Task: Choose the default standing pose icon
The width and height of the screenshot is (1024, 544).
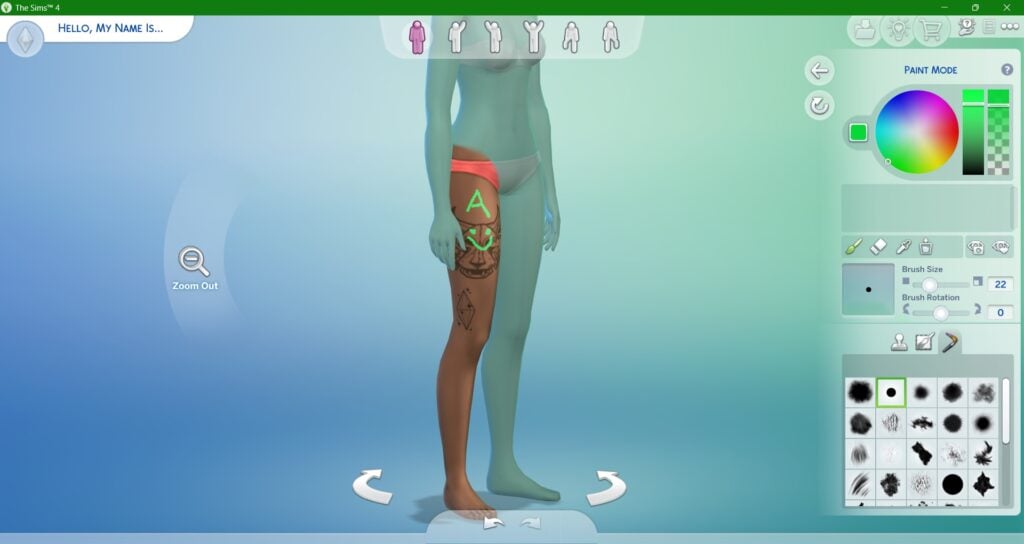Action: [x=418, y=37]
